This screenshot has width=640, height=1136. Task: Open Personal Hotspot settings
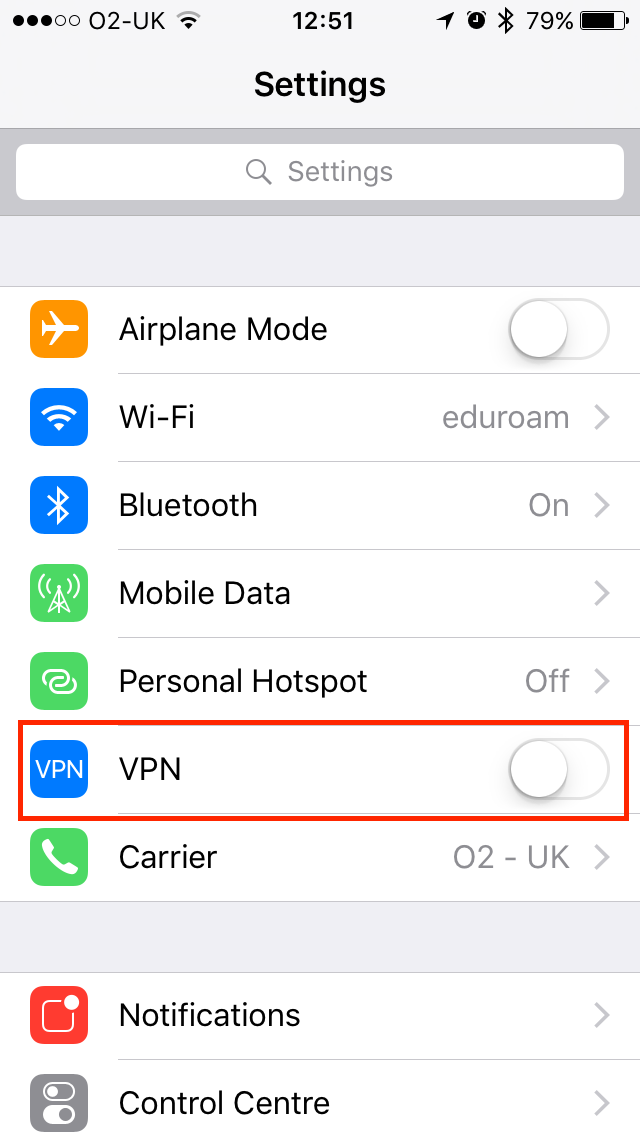[x=320, y=681]
